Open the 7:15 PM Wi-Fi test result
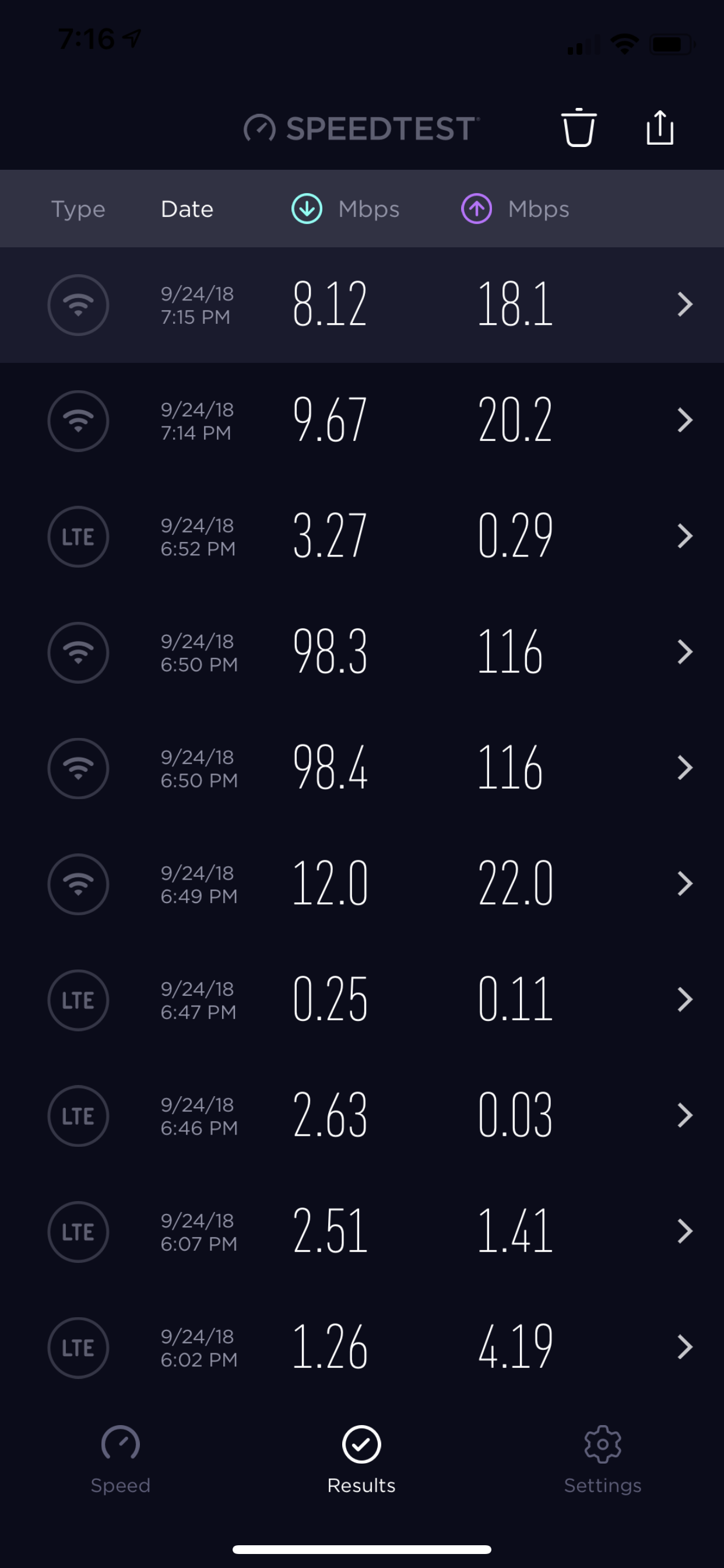Image resolution: width=724 pixels, height=1568 pixels. tap(362, 304)
